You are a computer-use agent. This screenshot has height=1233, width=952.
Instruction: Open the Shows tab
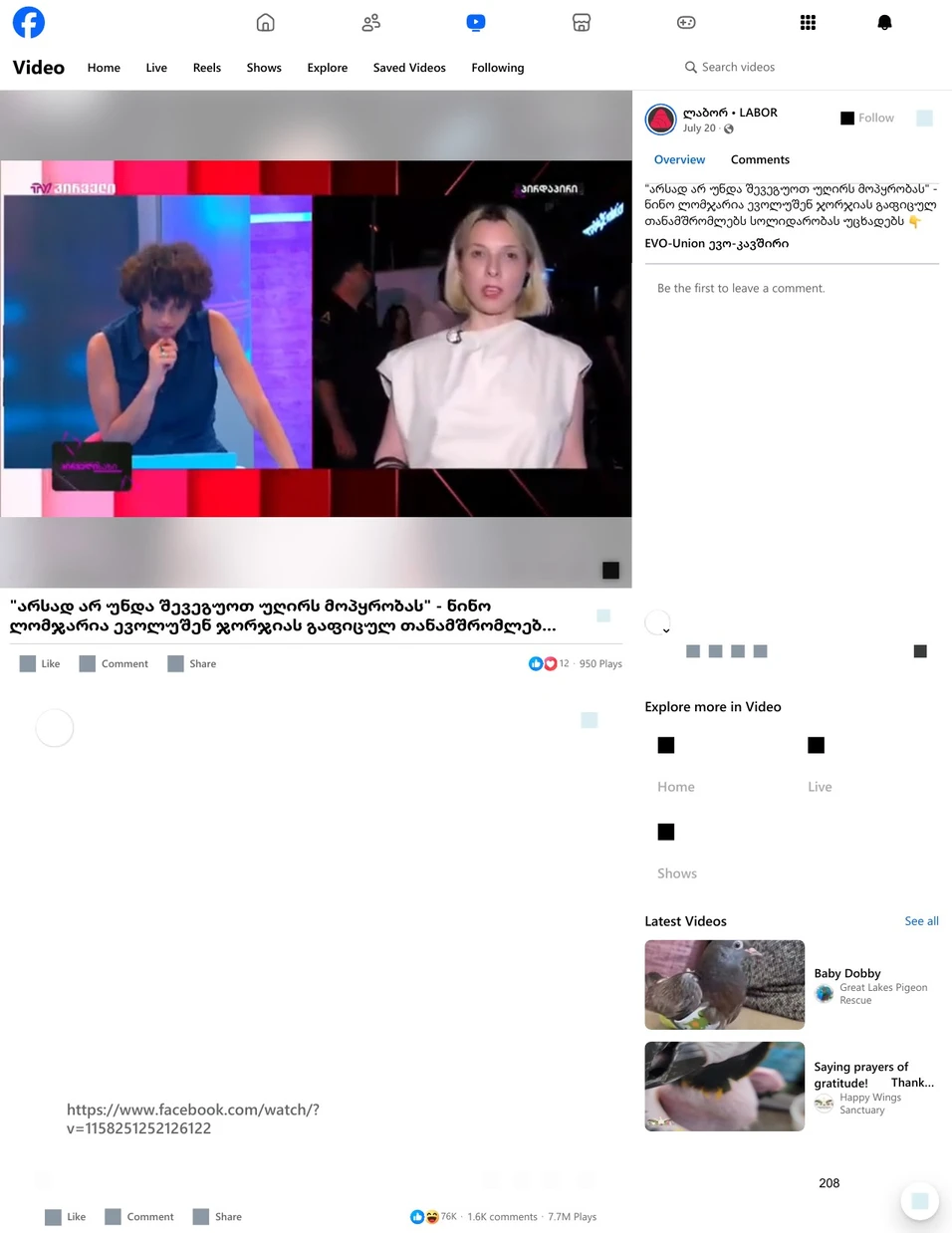pos(264,68)
